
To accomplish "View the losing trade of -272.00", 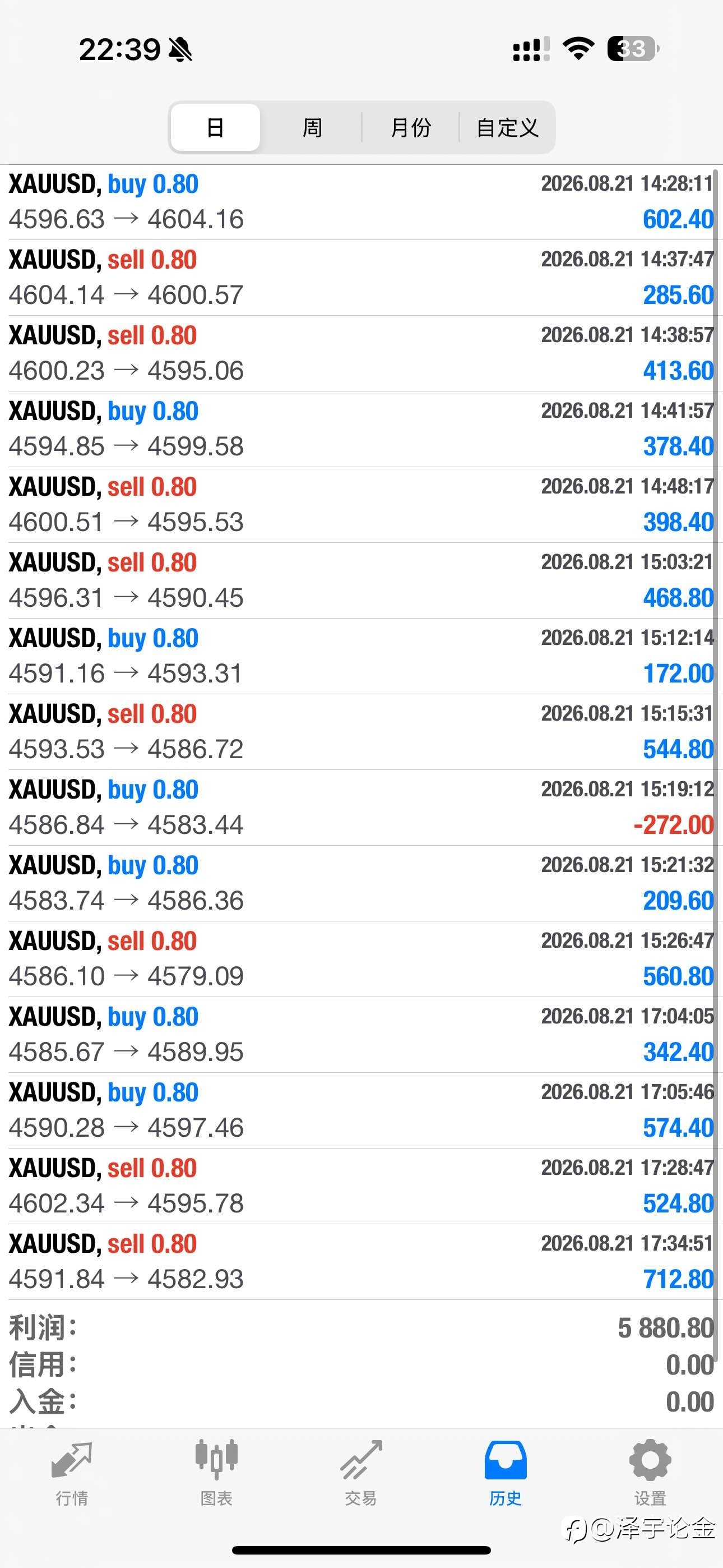I will coord(361,808).
